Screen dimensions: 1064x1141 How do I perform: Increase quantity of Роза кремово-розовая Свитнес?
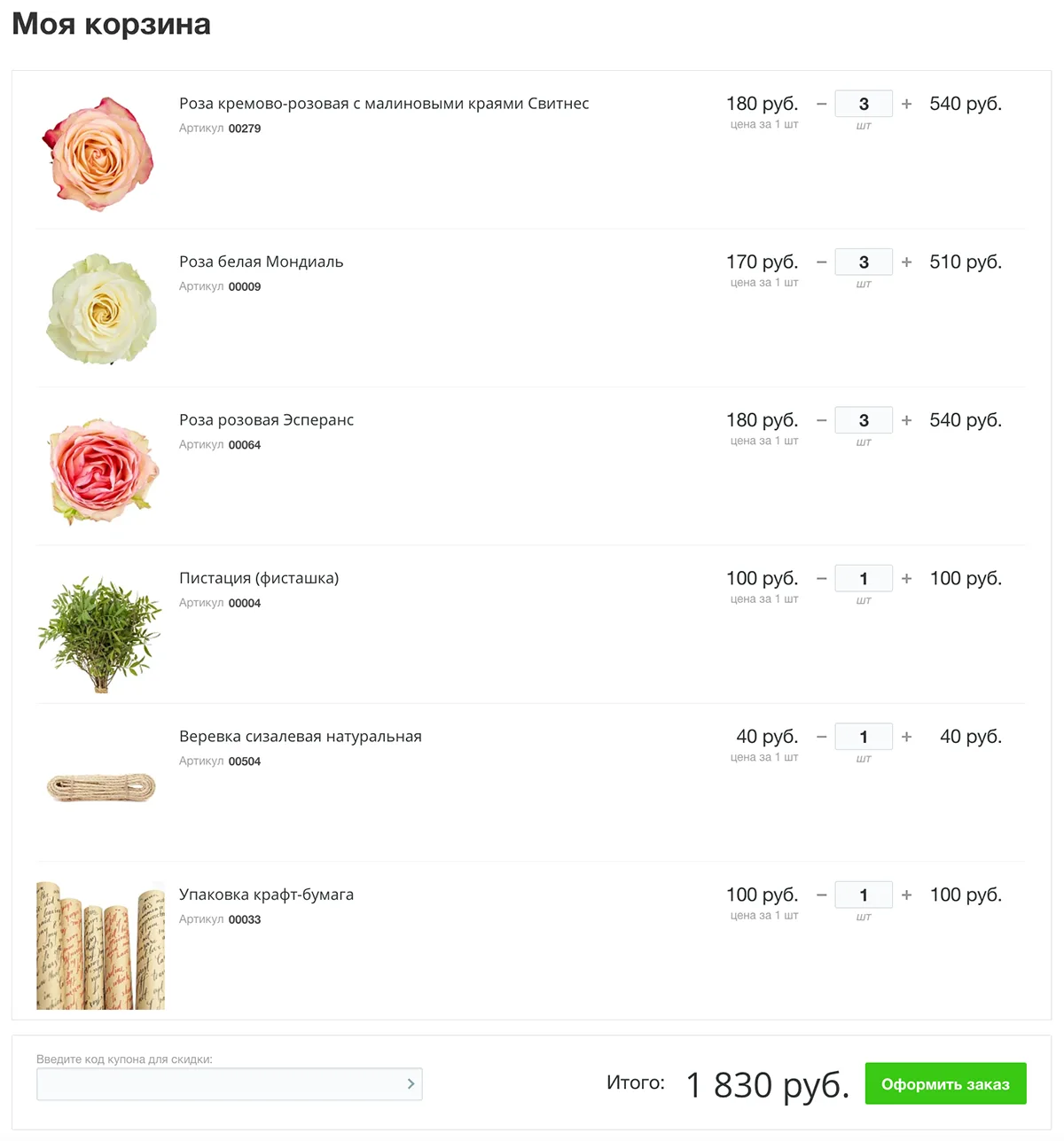(x=906, y=104)
